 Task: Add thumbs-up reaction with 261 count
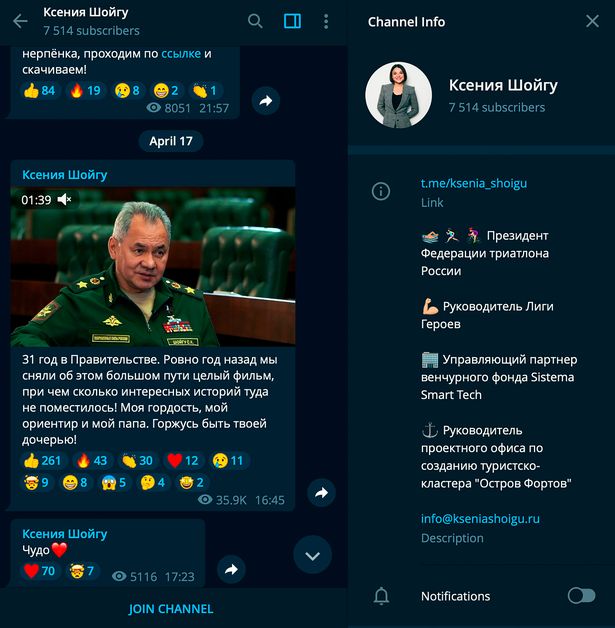pyautogui.click(x=42, y=461)
